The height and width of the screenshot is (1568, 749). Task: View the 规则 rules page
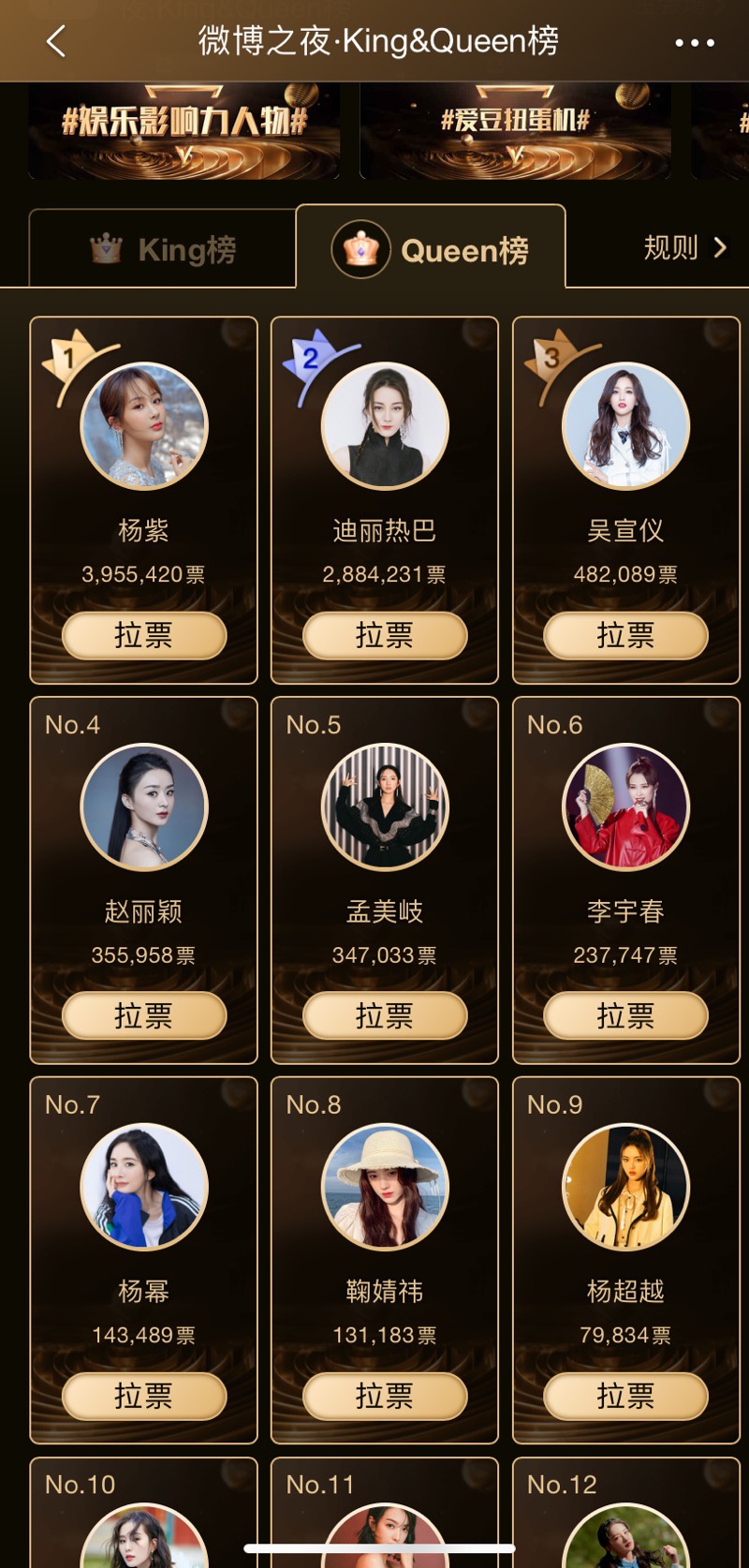pos(684,248)
